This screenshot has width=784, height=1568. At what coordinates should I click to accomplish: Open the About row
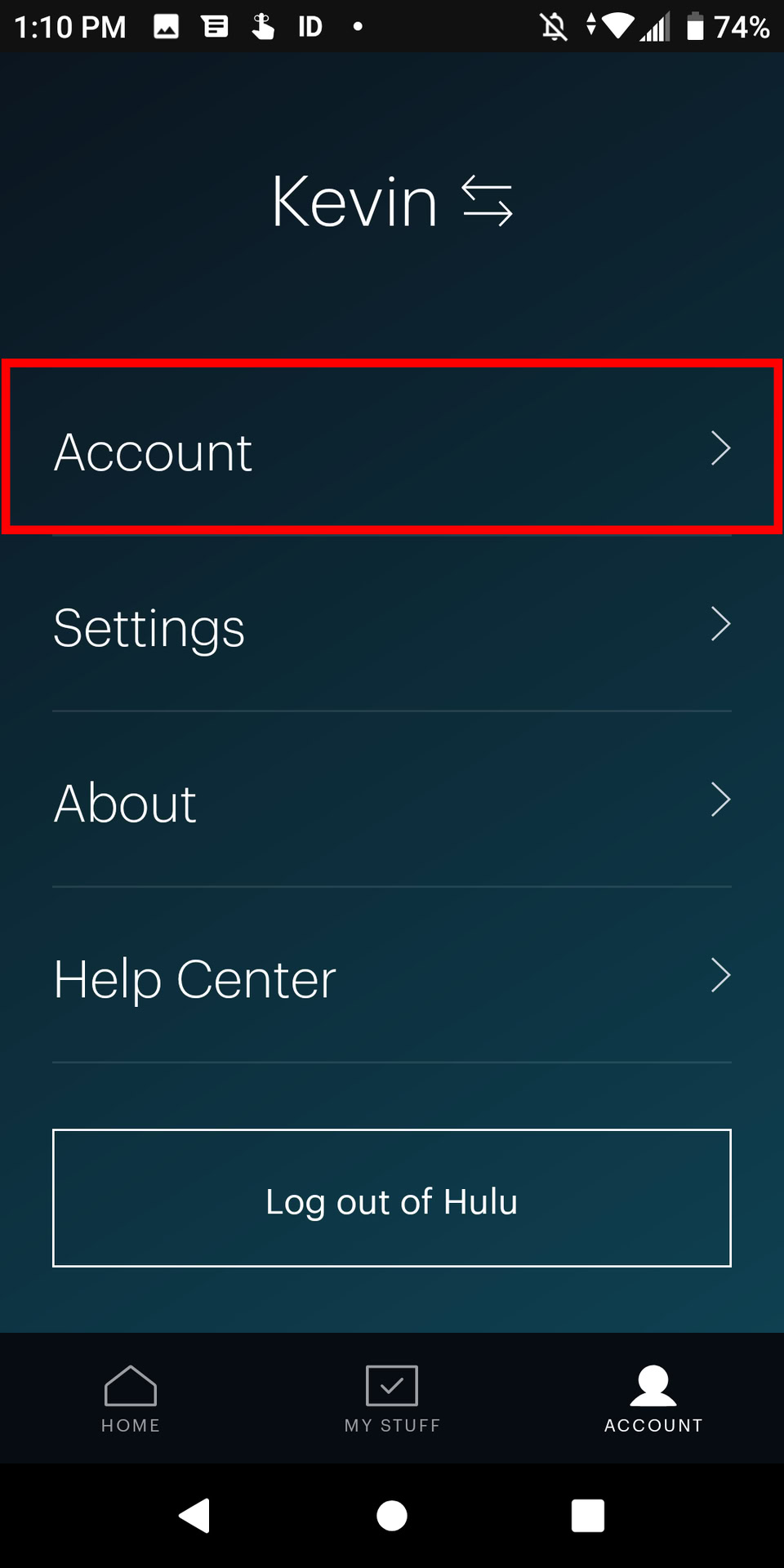[392, 800]
